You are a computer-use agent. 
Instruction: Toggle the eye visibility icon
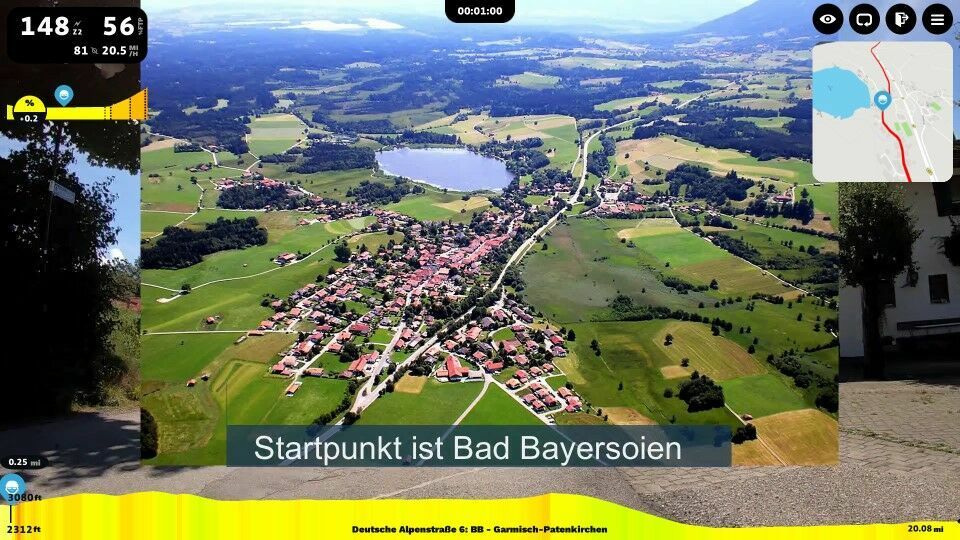point(827,19)
